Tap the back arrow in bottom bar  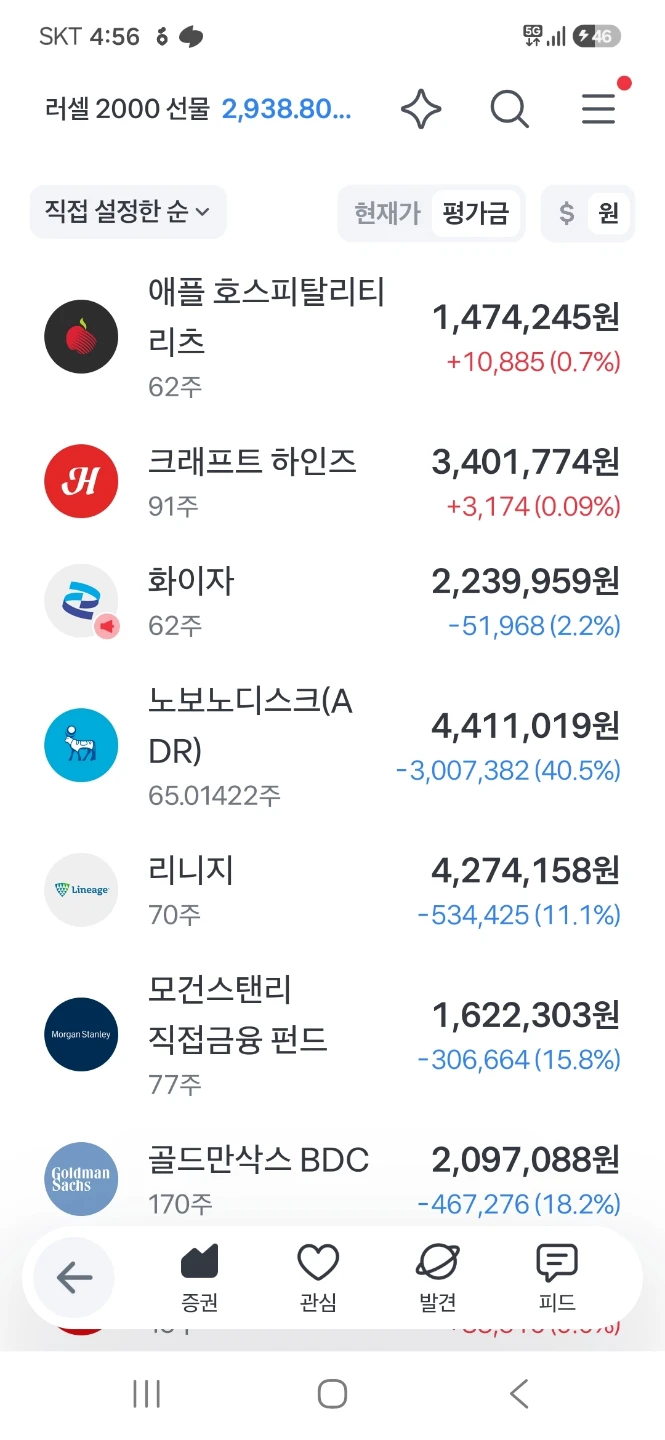pos(74,1277)
